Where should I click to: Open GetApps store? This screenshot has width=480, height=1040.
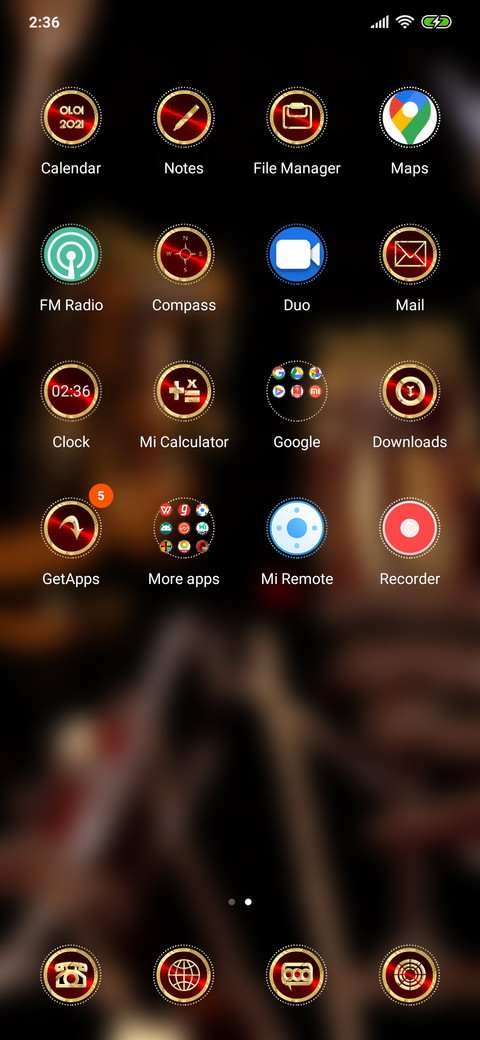pos(71,528)
